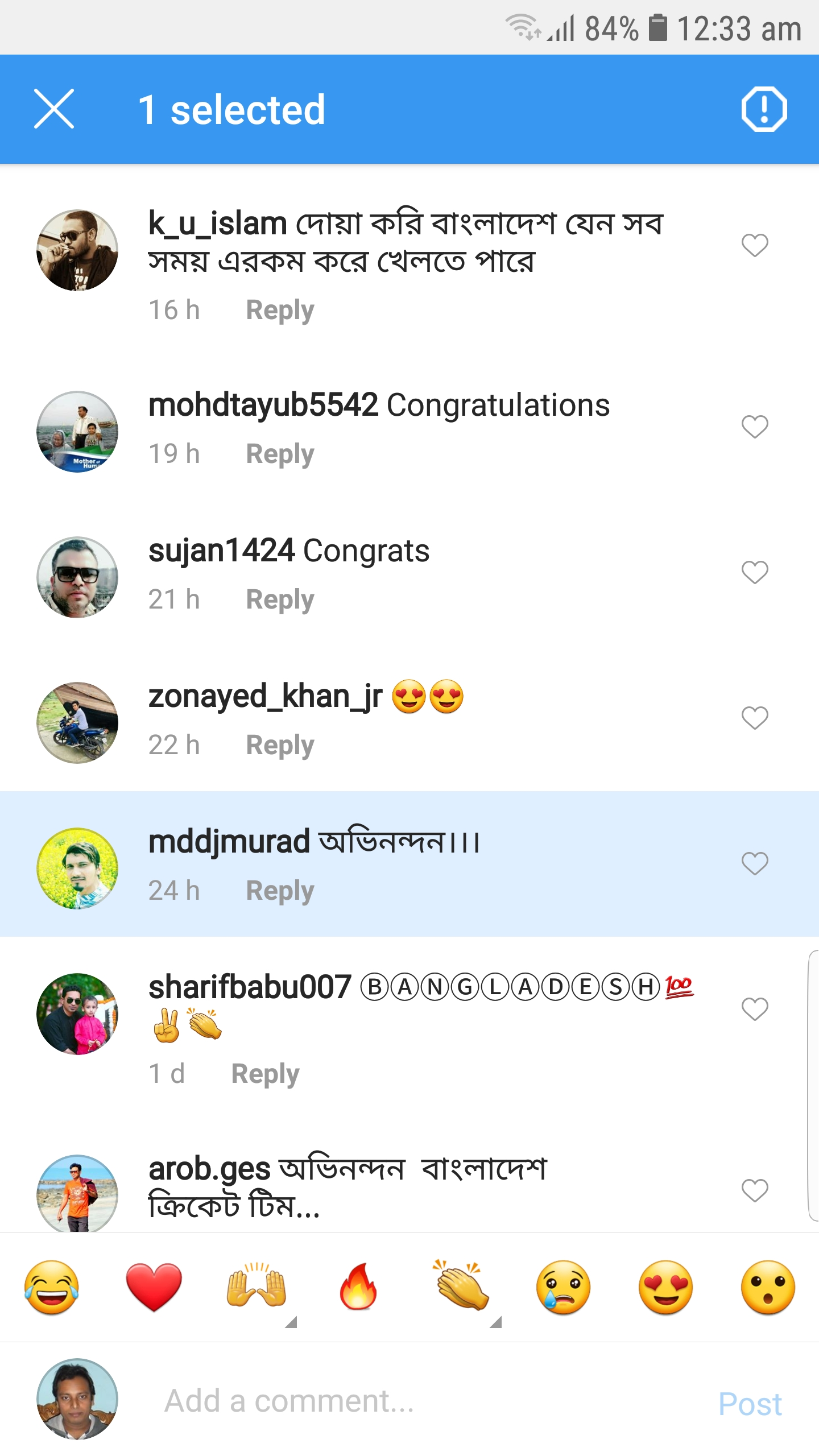
Task: Reply to zonayed_khan_jr's comment
Action: tap(280, 745)
